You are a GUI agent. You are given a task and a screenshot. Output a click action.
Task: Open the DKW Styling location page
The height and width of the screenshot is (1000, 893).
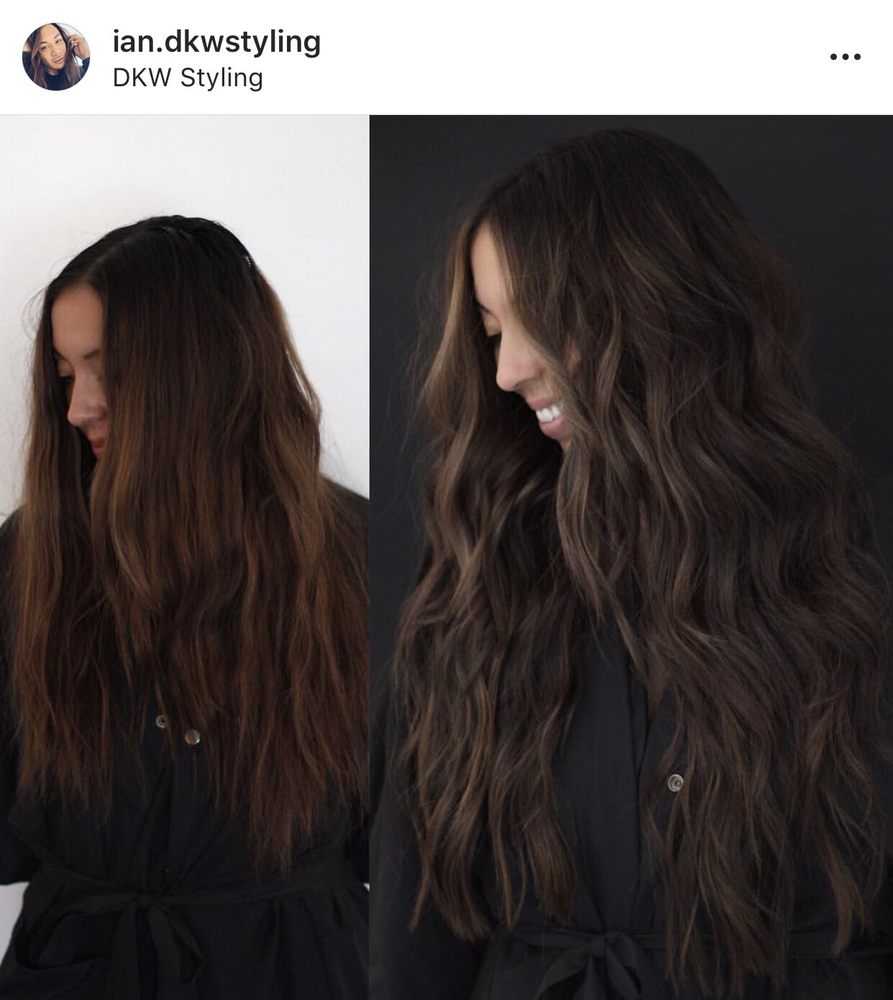click(x=187, y=78)
